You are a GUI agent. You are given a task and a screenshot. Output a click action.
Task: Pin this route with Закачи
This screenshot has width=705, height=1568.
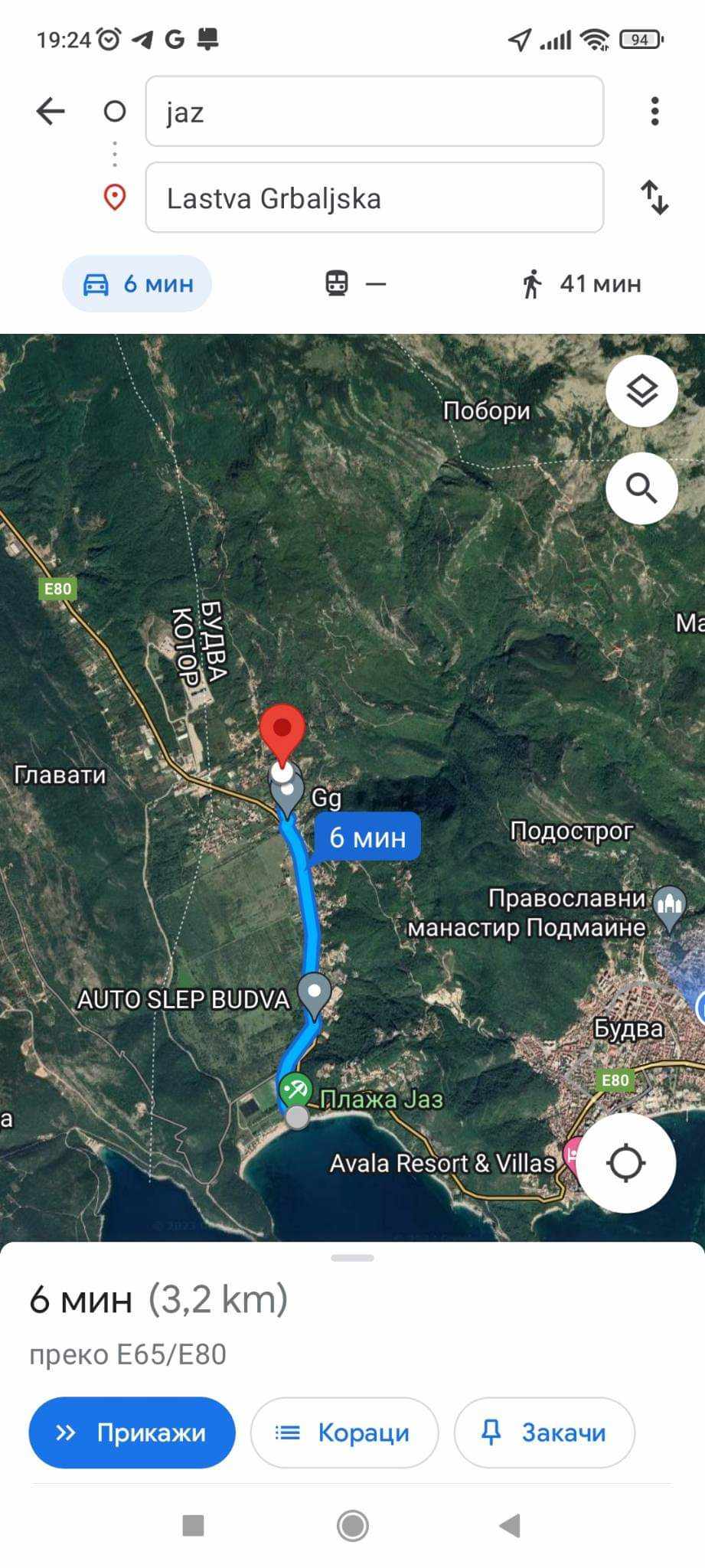pos(544,1432)
